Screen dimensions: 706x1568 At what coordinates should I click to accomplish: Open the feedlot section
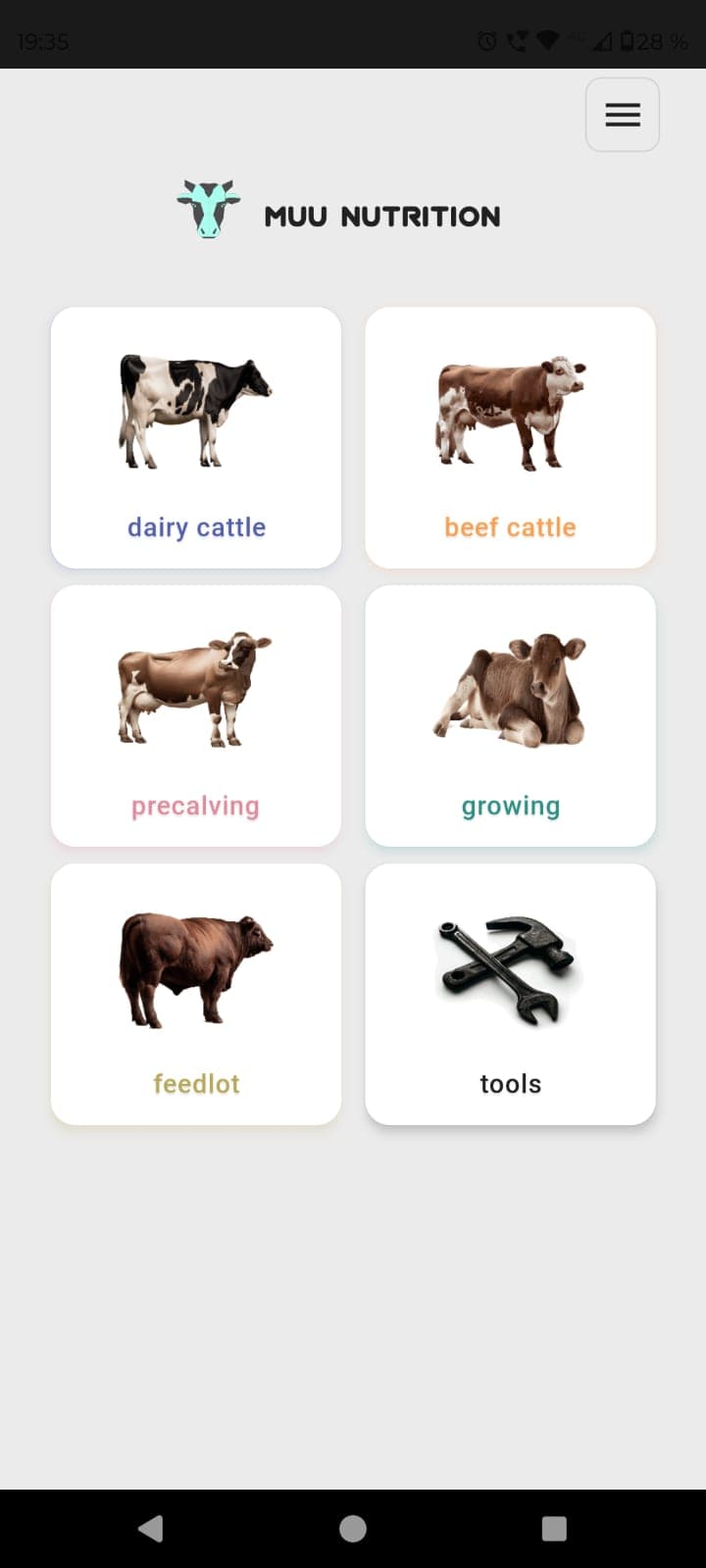196,1084
